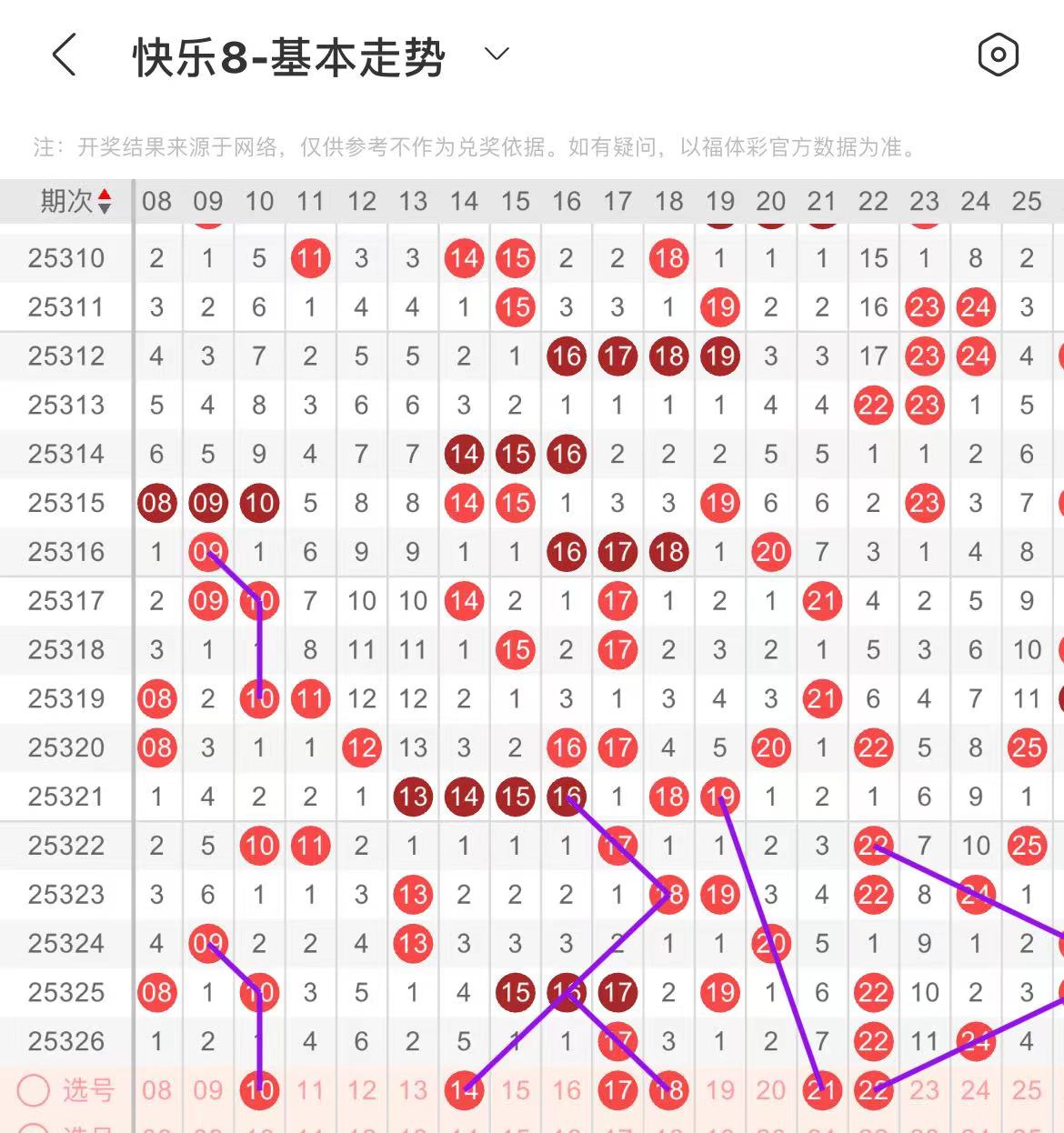Pick number 19 in the 选号 row
The width and height of the screenshot is (1064, 1133).
pos(720,1089)
